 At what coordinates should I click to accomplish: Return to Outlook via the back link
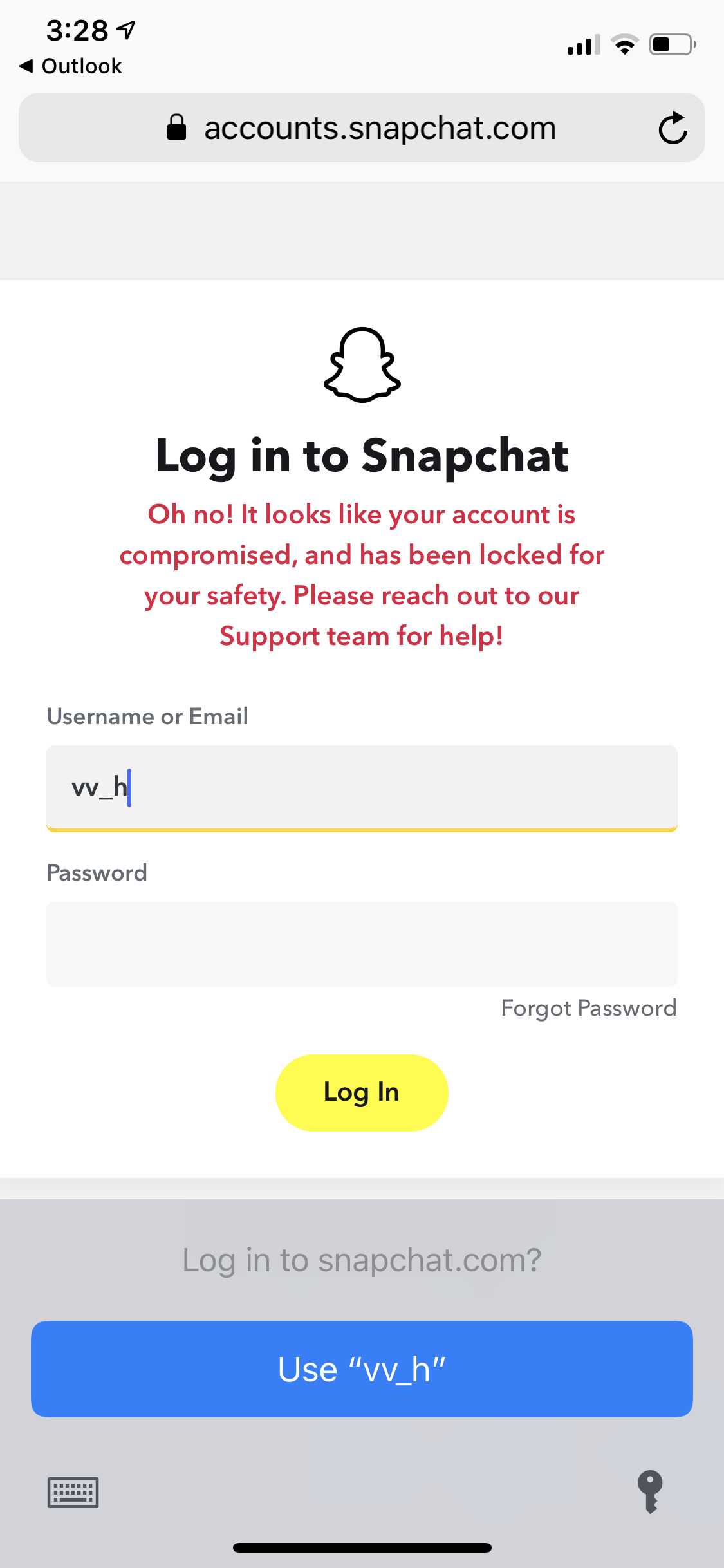click(71, 66)
